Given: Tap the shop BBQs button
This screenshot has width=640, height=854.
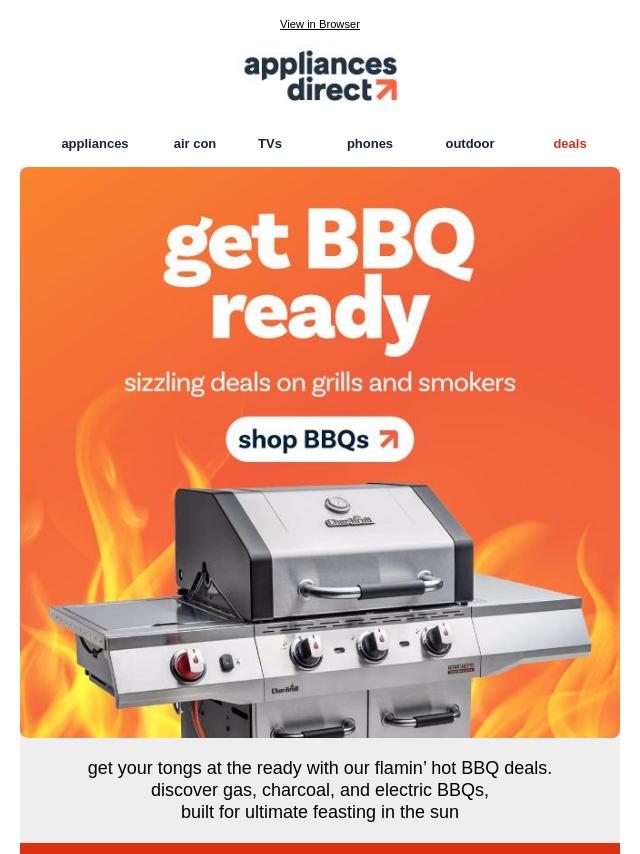Looking at the screenshot, I should pos(320,439).
